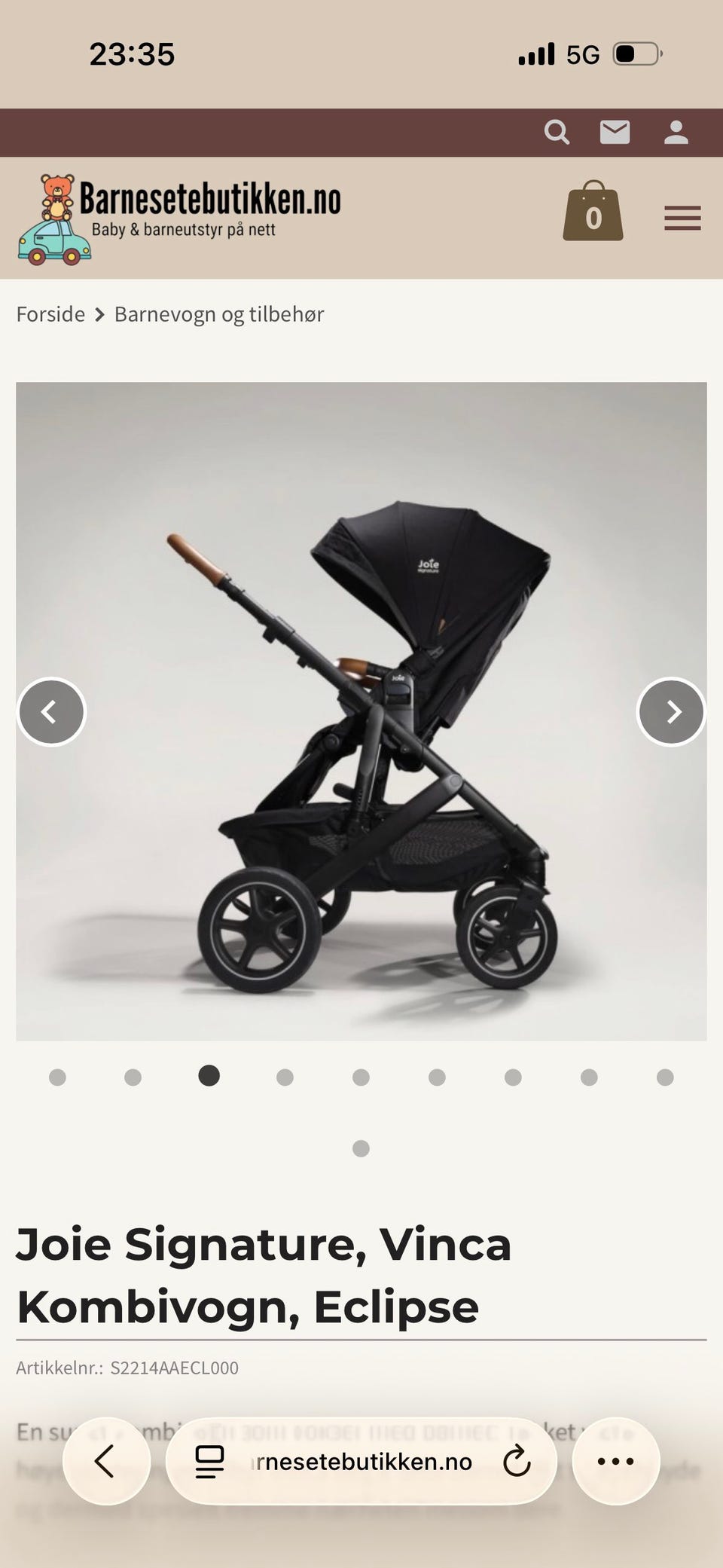Reload the page
The width and height of the screenshot is (723, 1568).
(x=517, y=1462)
